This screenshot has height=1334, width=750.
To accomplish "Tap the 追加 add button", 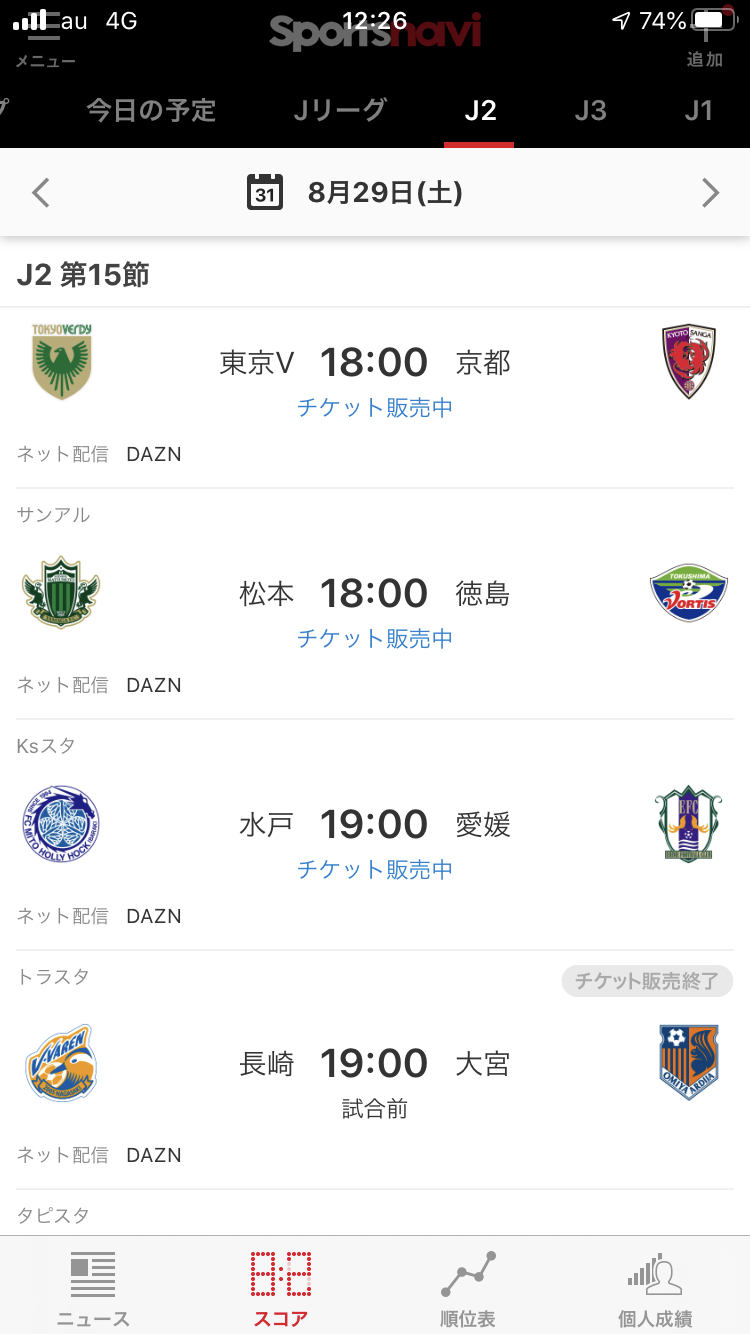I will (x=704, y=40).
